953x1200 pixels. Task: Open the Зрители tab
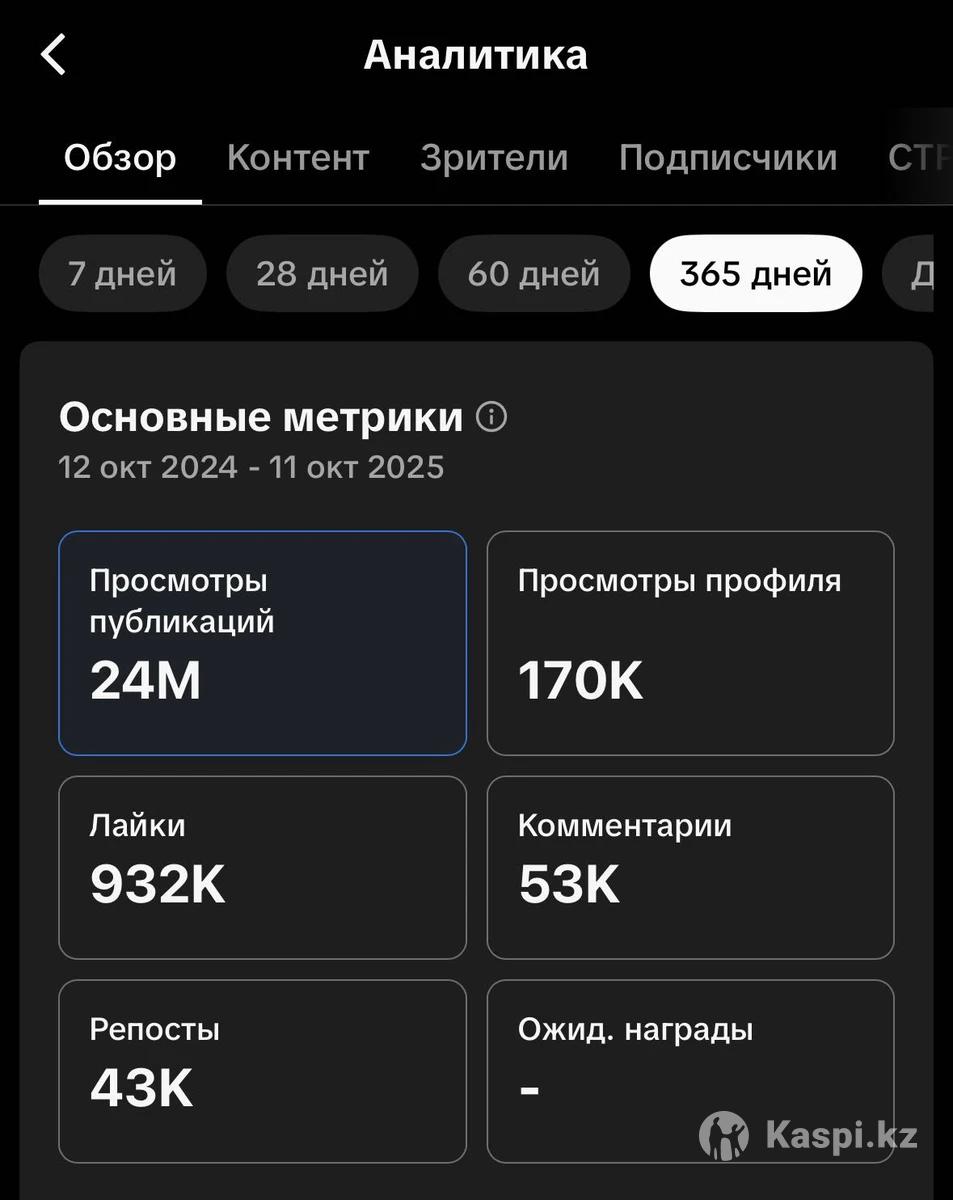(494, 158)
